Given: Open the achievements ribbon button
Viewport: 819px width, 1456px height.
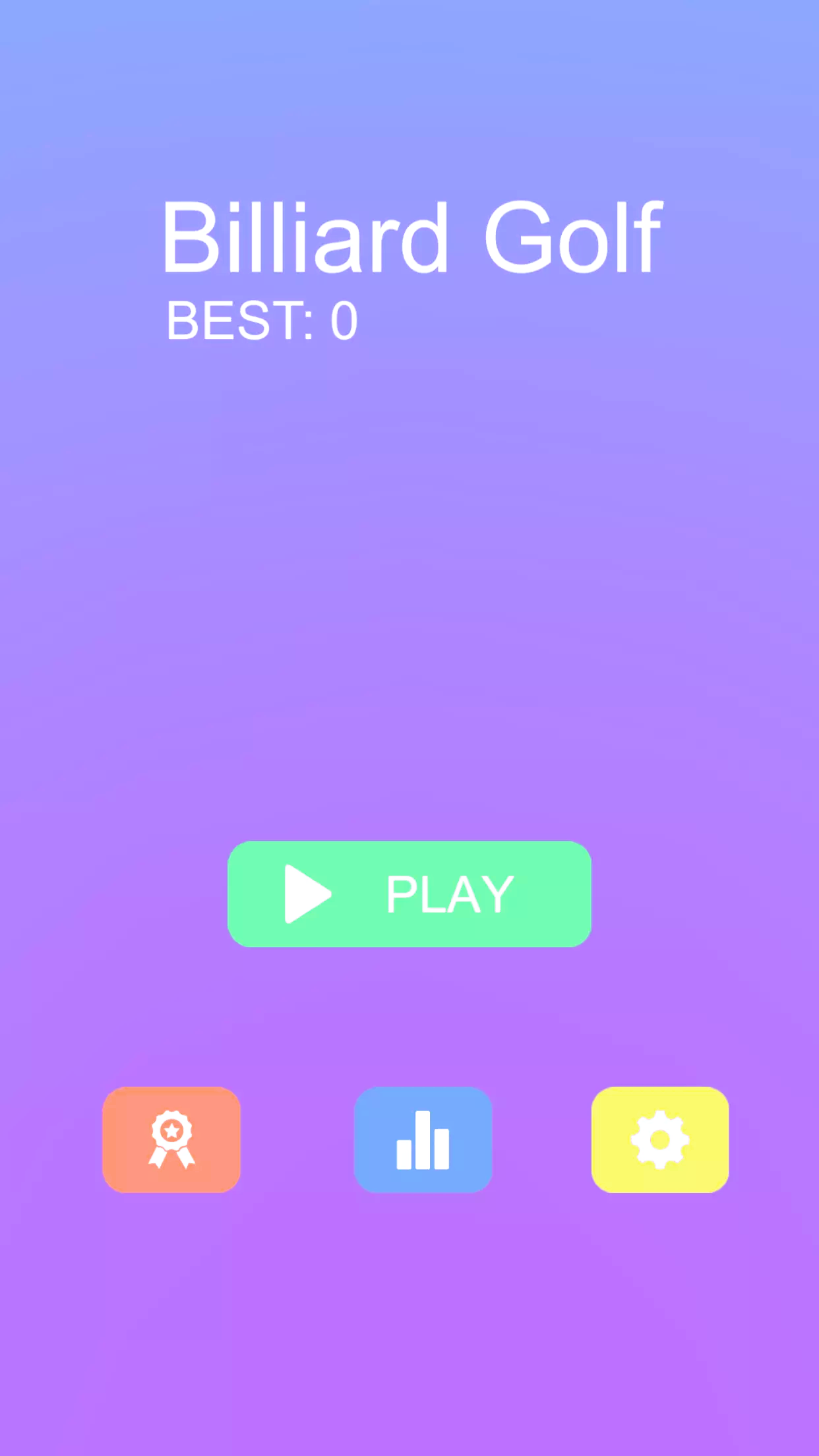Looking at the screenshot, I should coord(171,1139).
